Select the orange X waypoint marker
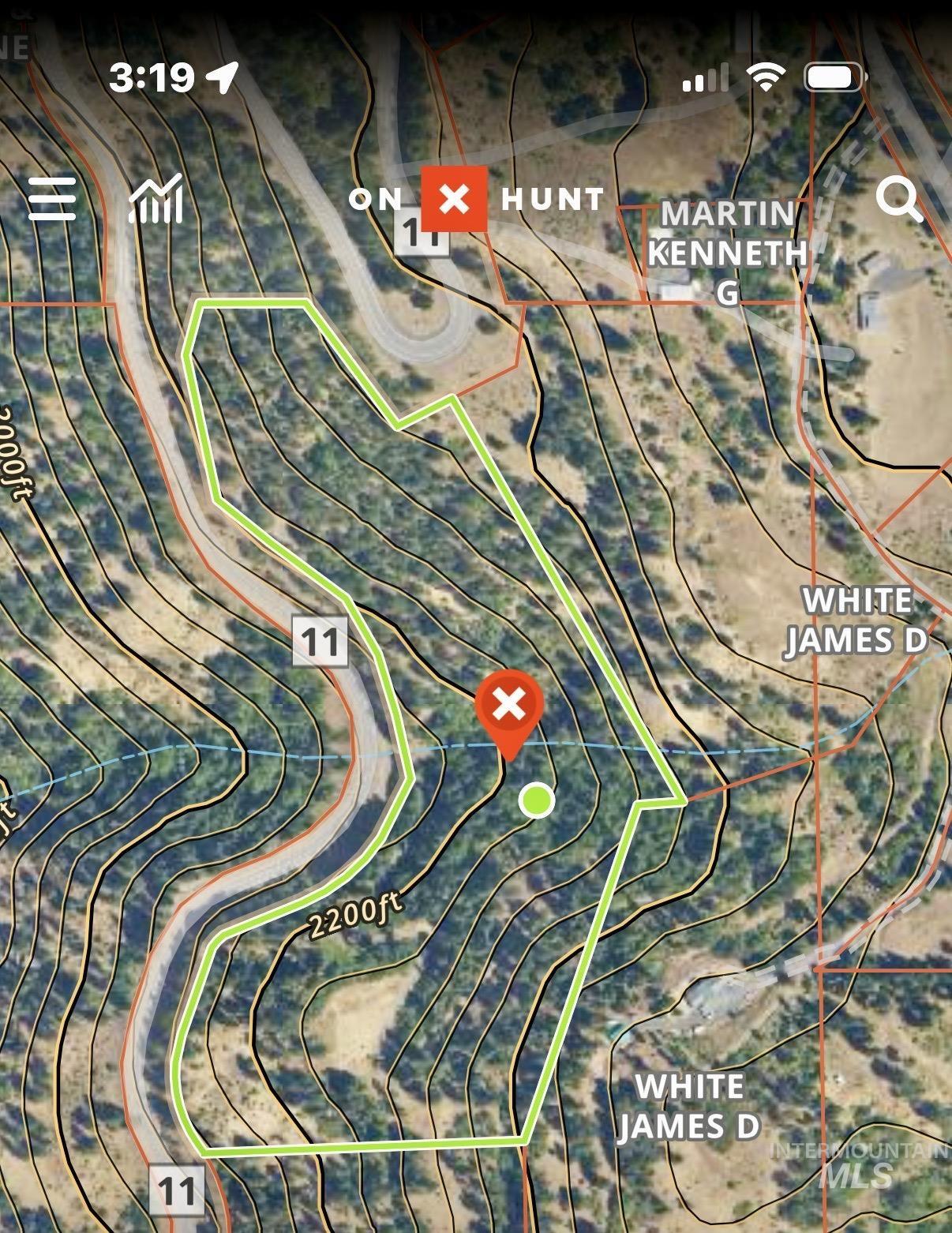Screen dimensions: 952x1233 (x=510, y=706)
